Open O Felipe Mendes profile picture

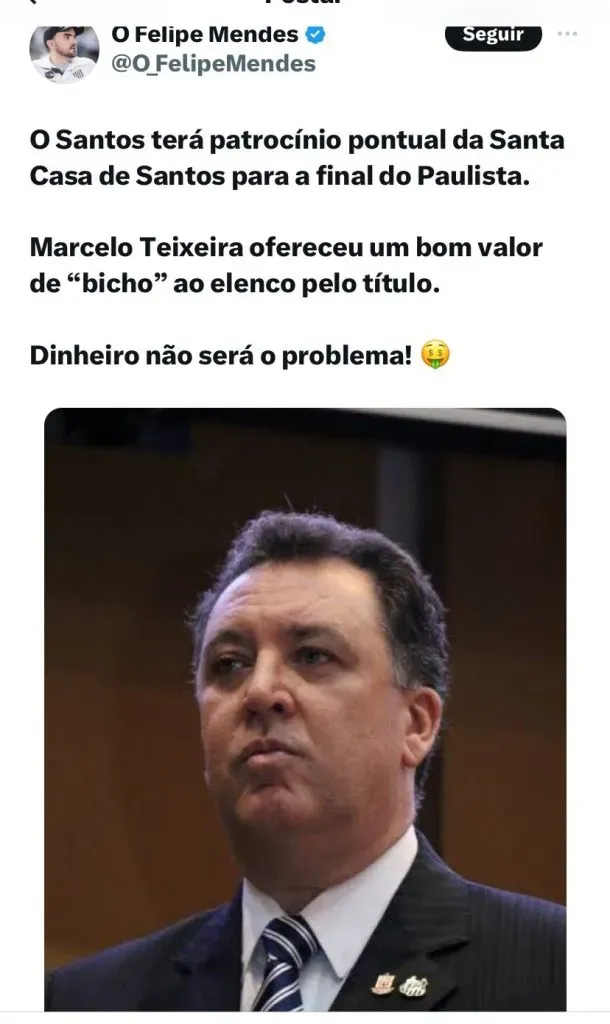pyautogui.click(x=65, y=52)
